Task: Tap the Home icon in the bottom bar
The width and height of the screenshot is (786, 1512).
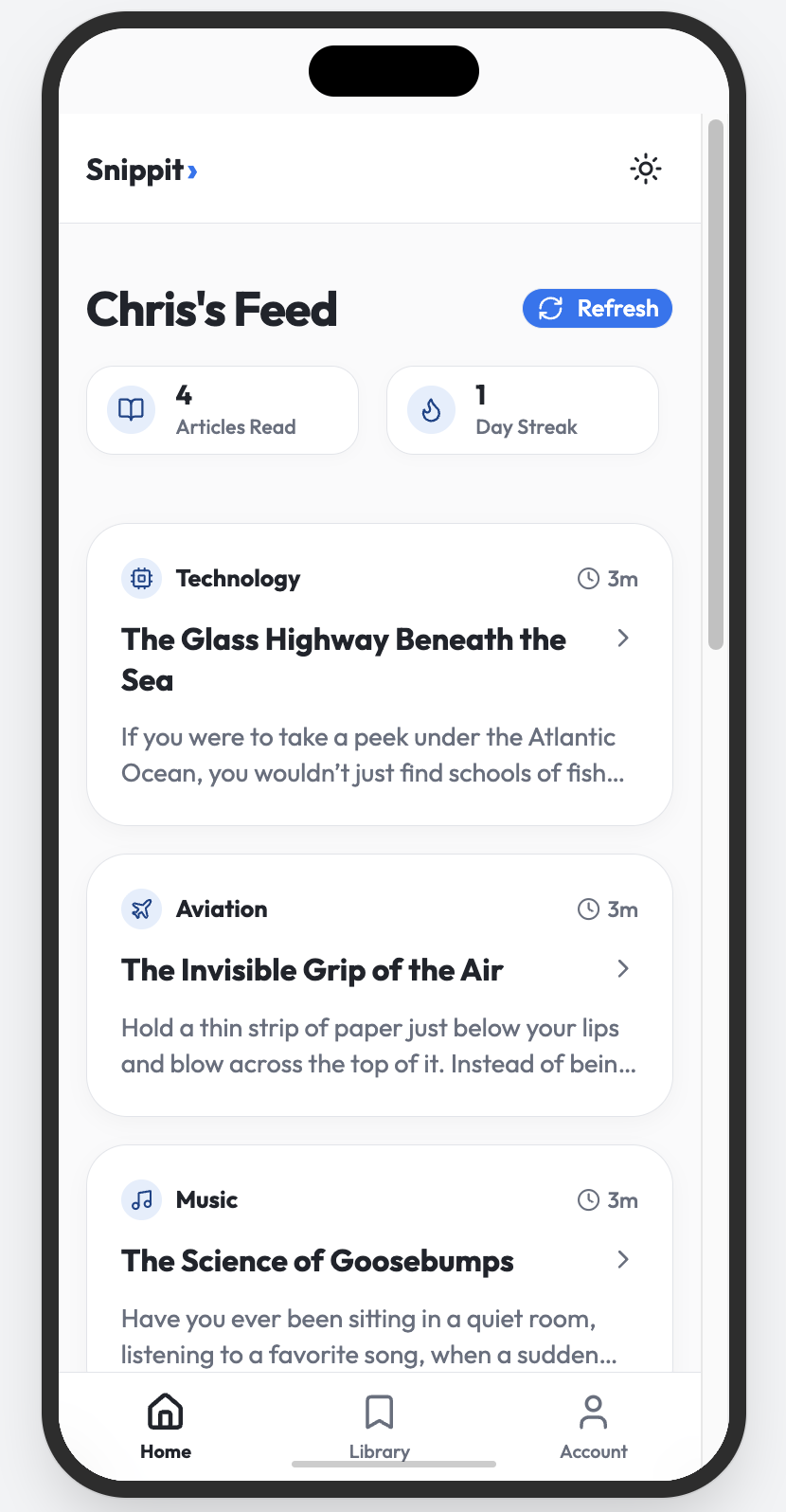Action: (x=165, y=1412)
